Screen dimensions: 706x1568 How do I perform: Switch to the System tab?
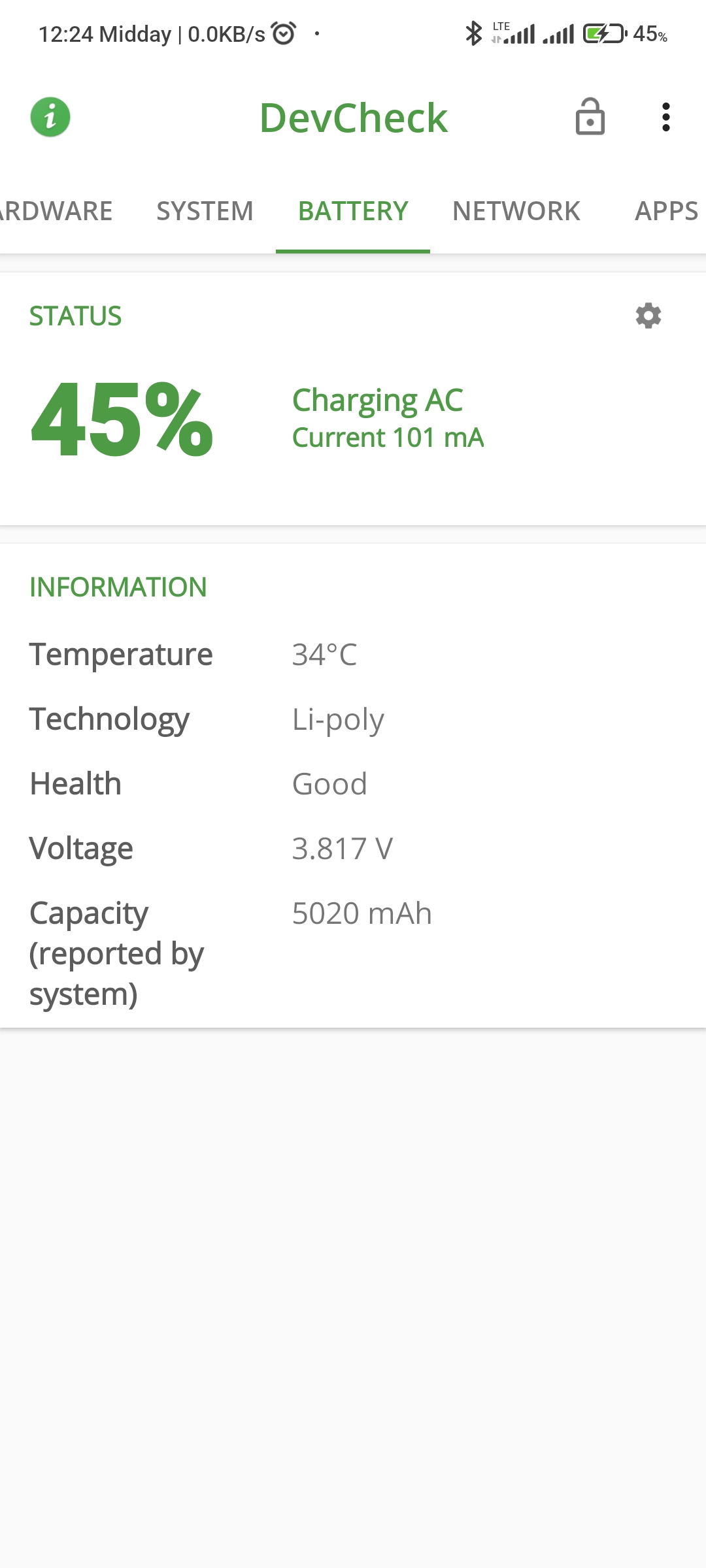(x=205, y=211)
